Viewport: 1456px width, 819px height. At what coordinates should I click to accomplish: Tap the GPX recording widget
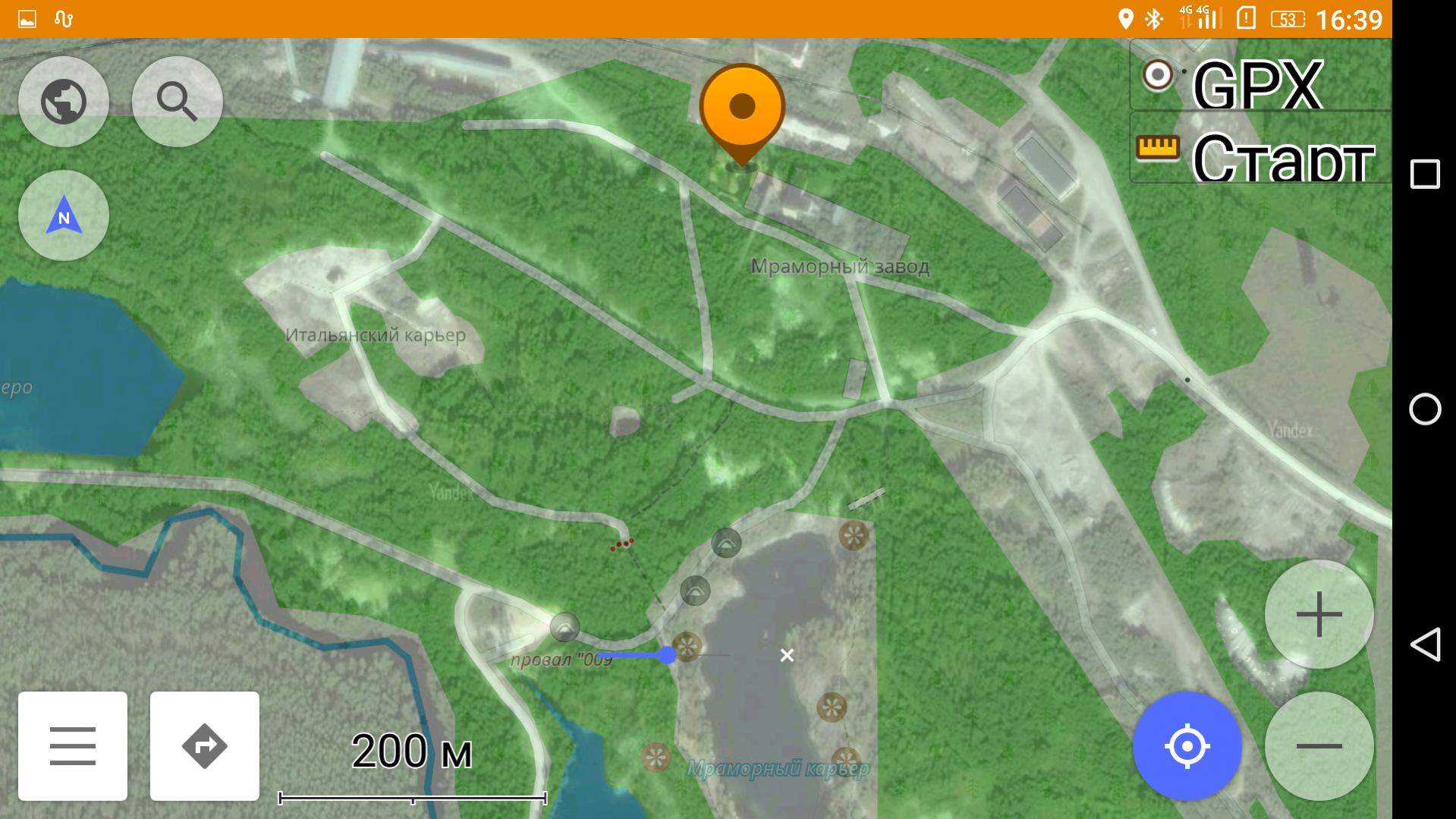1259,76
